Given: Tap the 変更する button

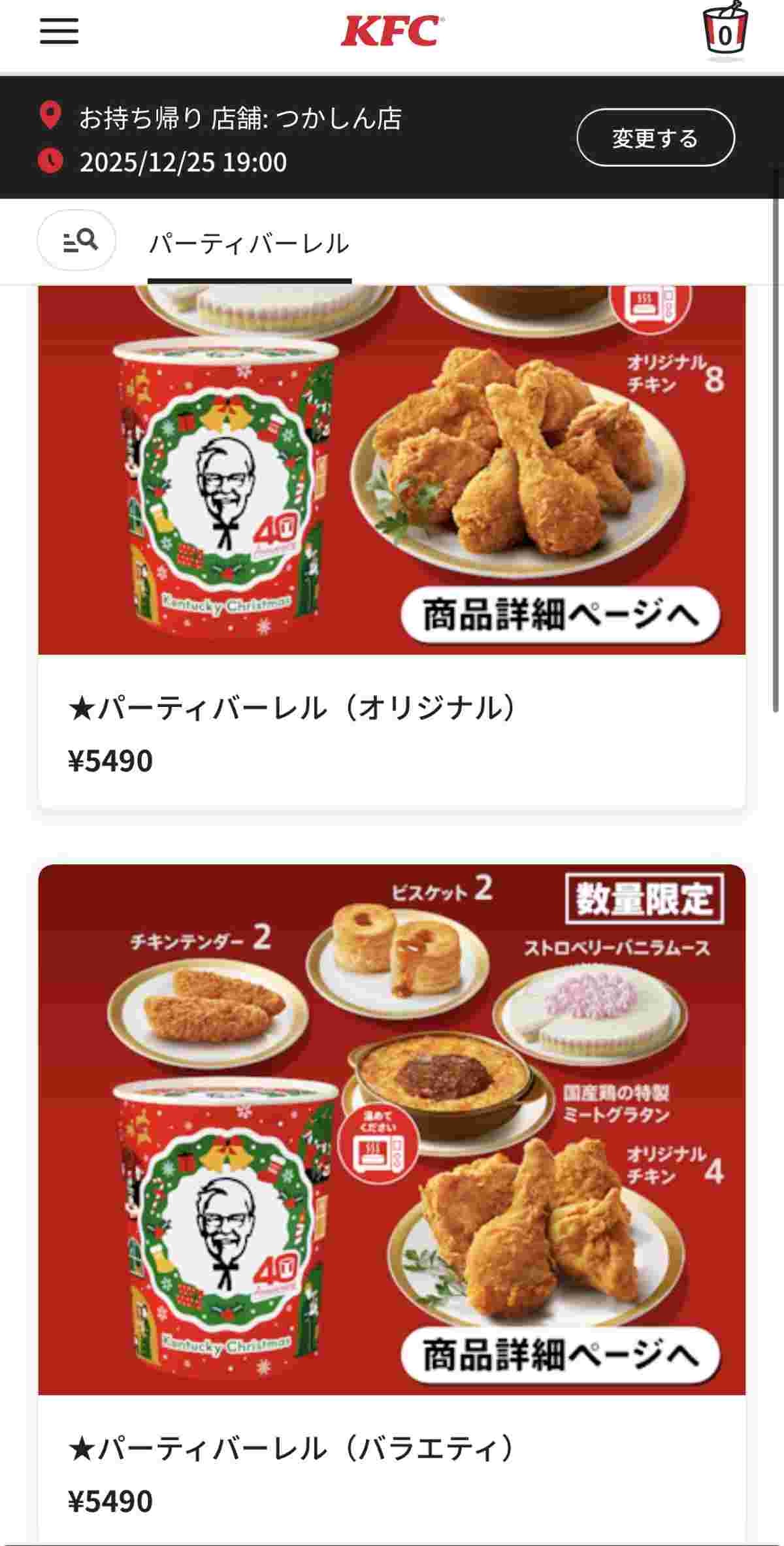Looking at the screenshot, I should click(655, 138).
